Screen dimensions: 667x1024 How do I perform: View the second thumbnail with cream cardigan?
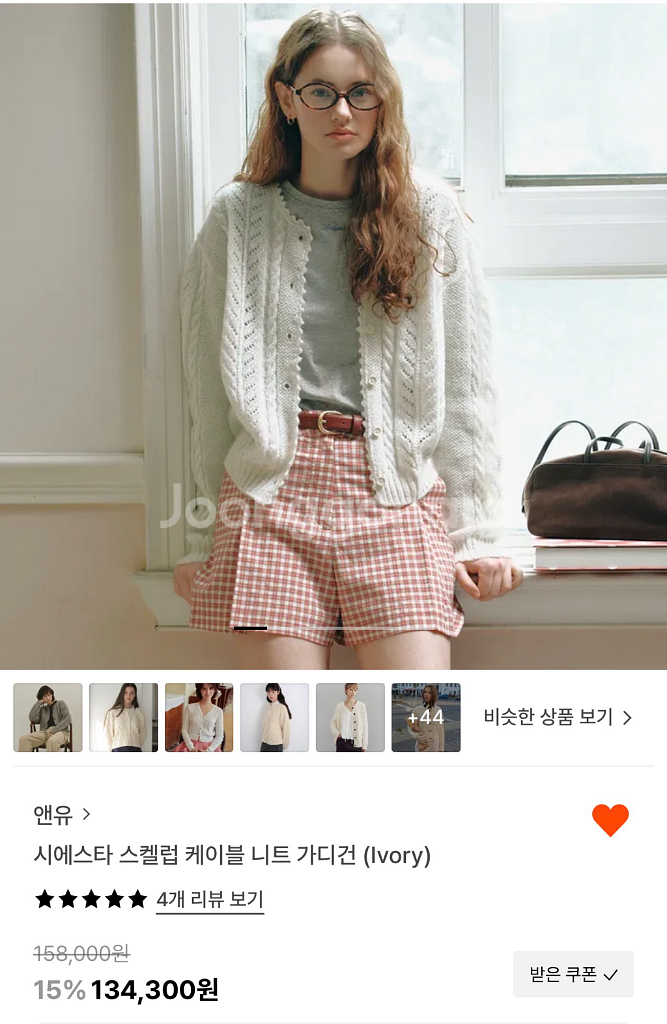click(x=124, y=717)
